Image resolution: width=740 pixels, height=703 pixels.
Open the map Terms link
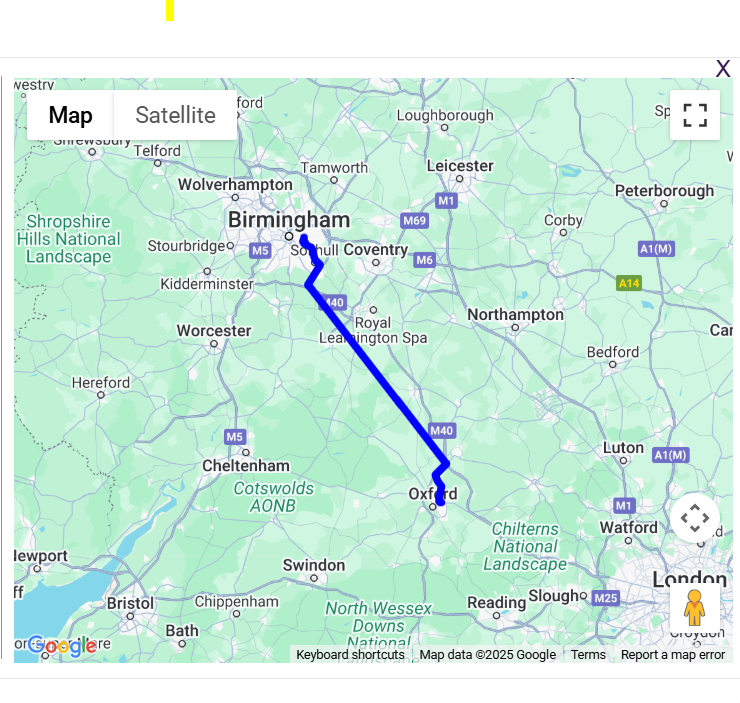(588, 655)
